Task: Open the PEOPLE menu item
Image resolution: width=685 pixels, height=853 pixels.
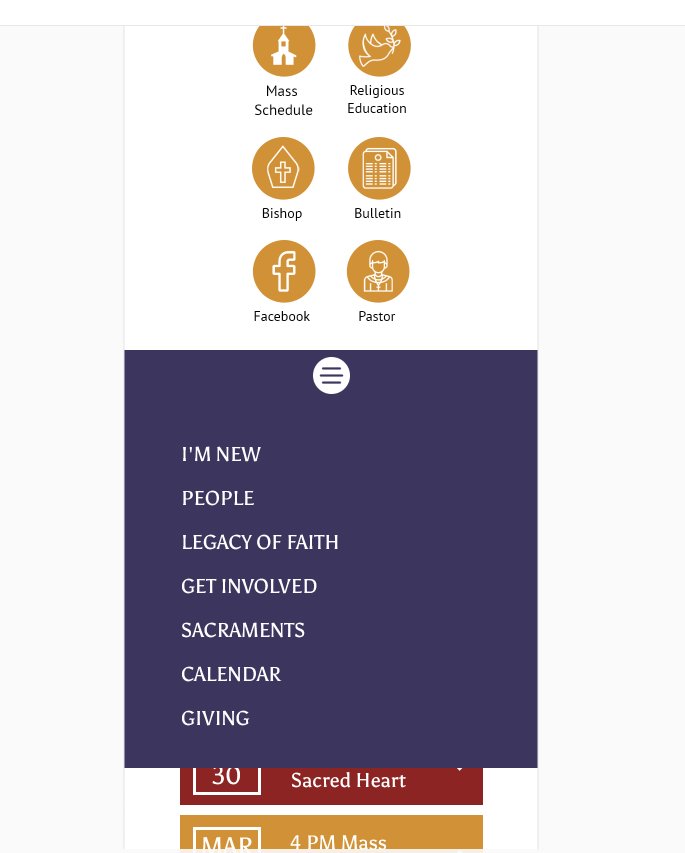Action: click(218, 498)
